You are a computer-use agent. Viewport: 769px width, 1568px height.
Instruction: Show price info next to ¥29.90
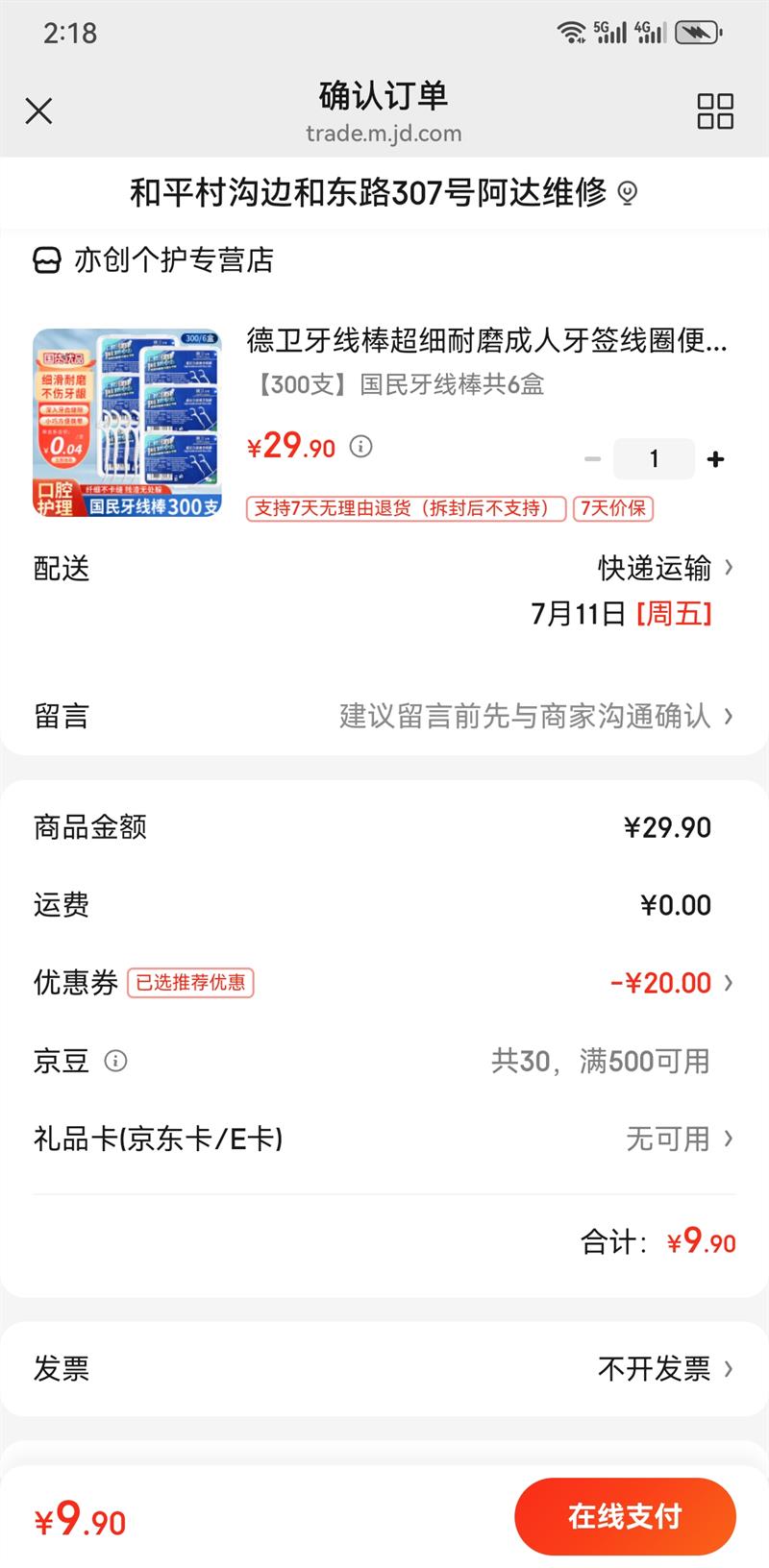pos(360,447)
